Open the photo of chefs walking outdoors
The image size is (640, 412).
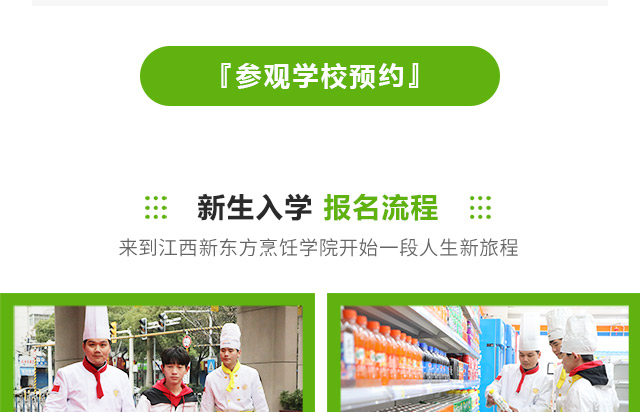click(157, 358)
